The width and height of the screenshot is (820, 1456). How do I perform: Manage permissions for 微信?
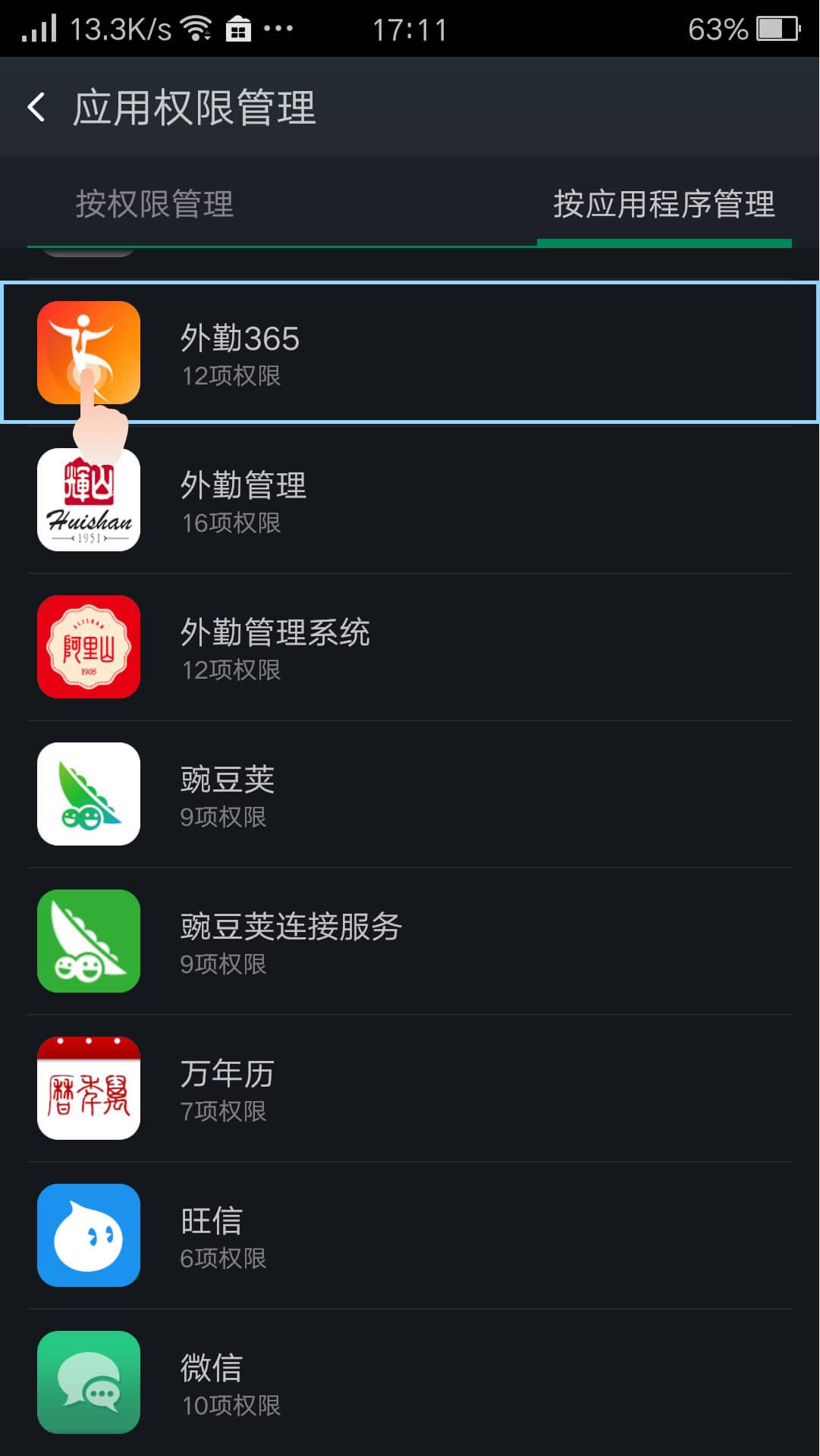[x=410, y=1383]
